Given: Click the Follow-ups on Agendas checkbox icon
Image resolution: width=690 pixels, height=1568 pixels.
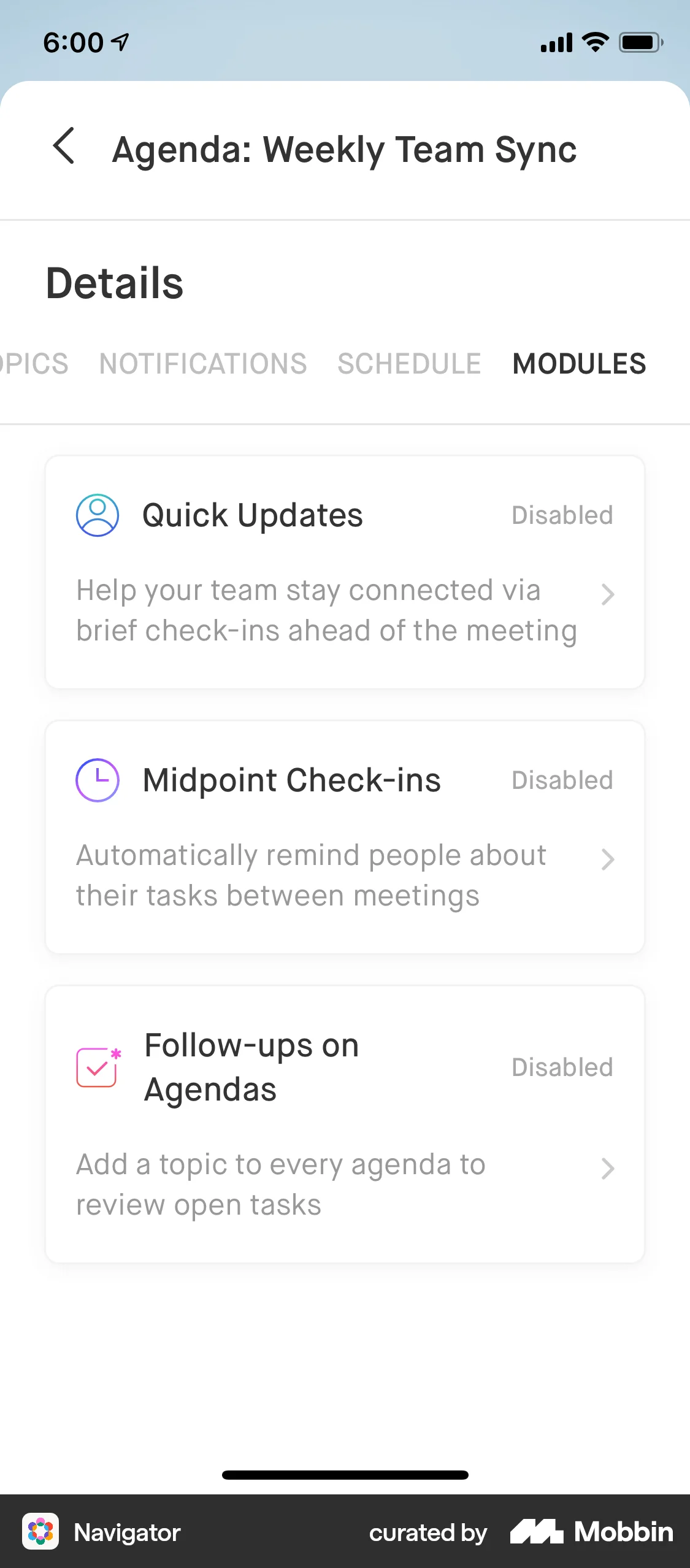Looking at the screenshot, I should click(97, 1066).
